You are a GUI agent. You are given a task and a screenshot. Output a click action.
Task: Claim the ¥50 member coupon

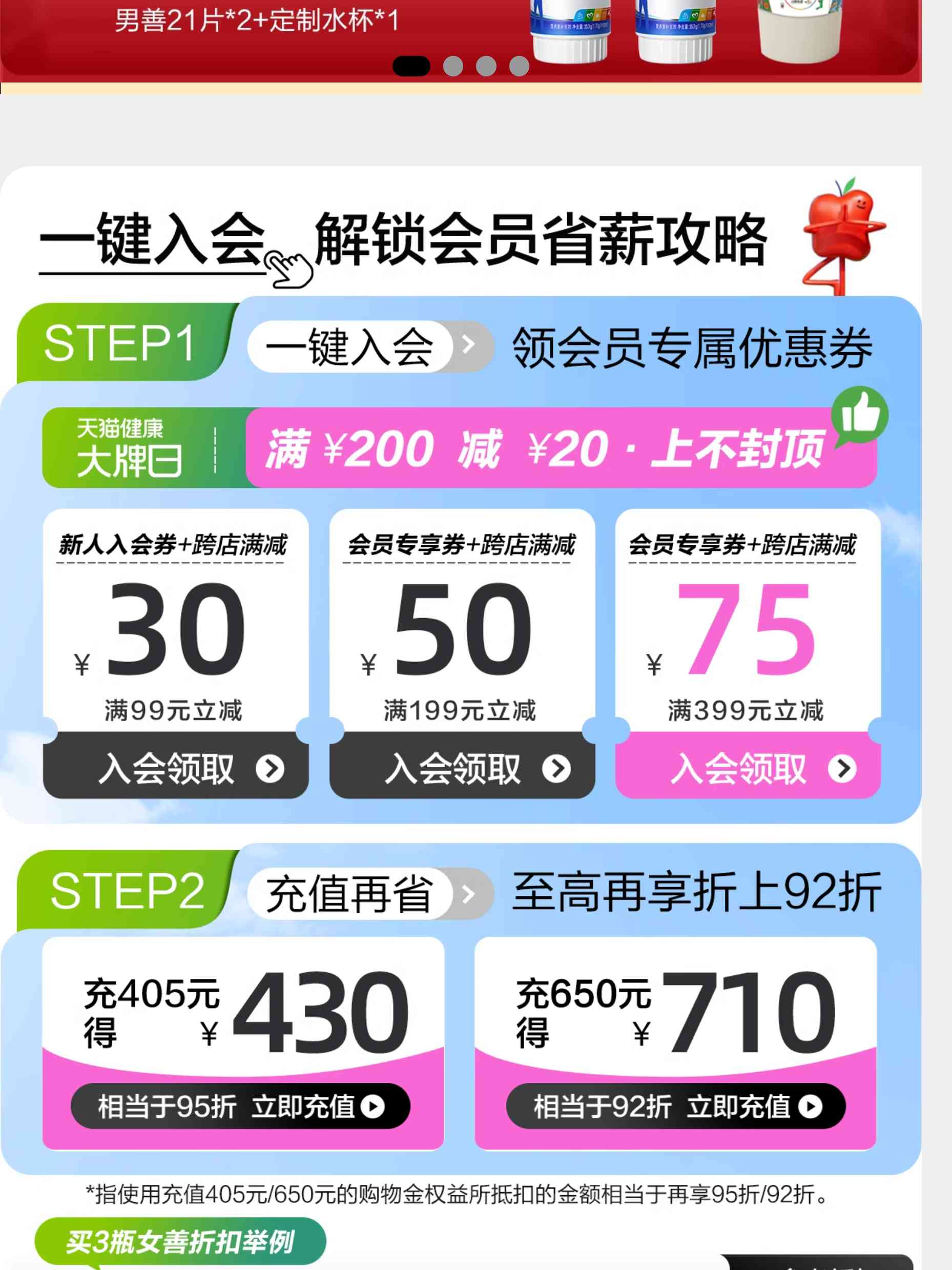[x=462, y=768]
